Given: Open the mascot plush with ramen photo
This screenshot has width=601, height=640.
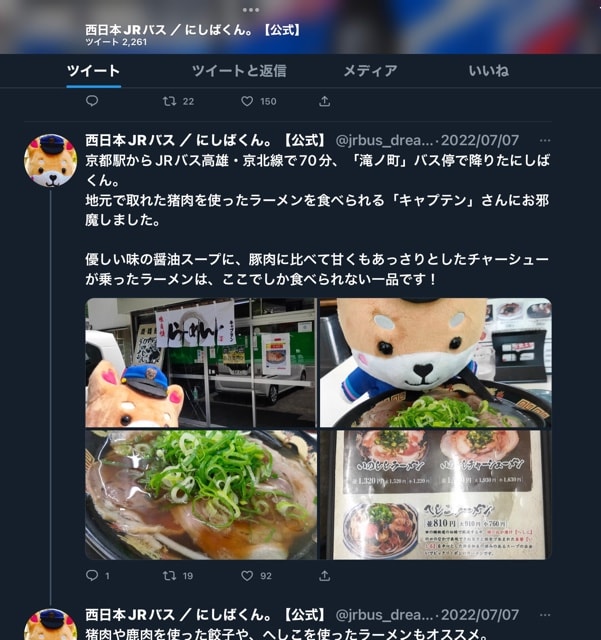Looking at the screenshot, I should [435, 362].
